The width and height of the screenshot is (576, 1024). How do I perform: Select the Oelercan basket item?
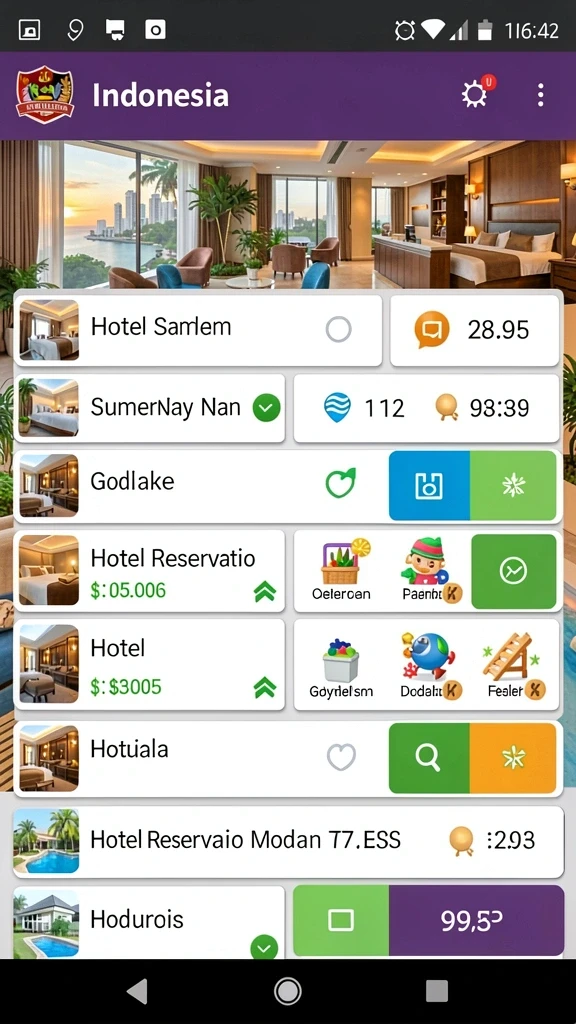340,570
